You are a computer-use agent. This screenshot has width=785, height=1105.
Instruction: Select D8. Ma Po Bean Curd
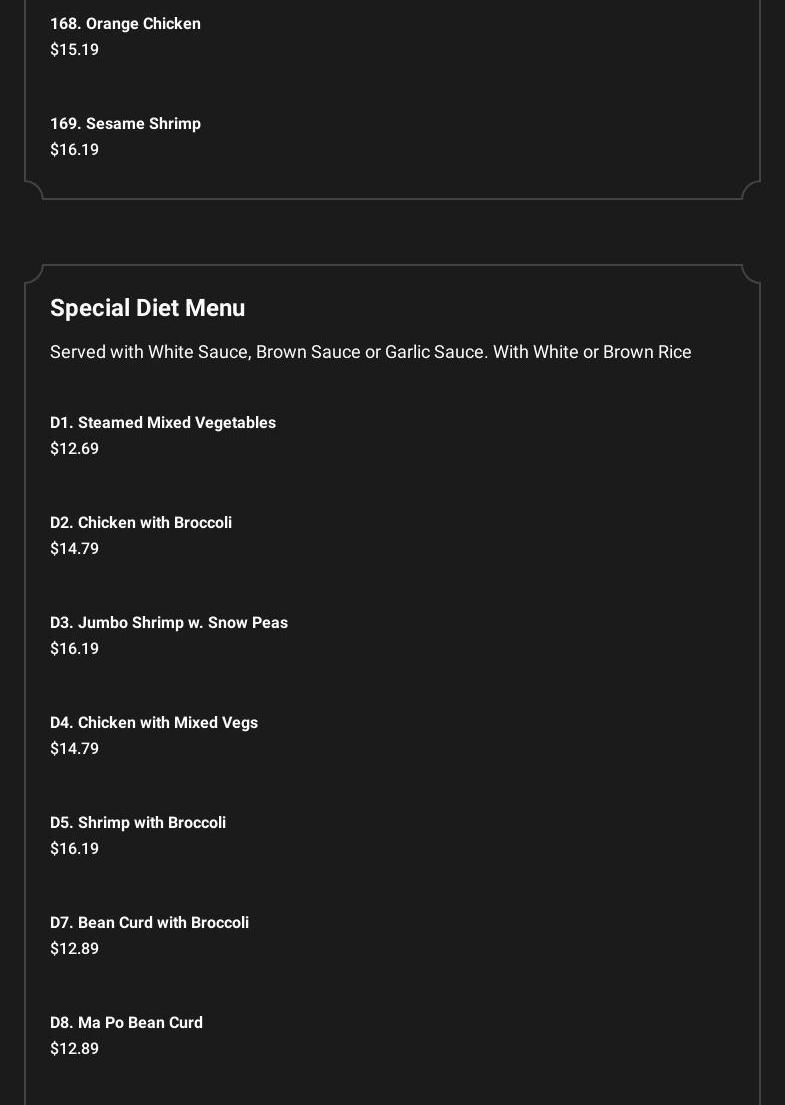[x=127, y=1023]
